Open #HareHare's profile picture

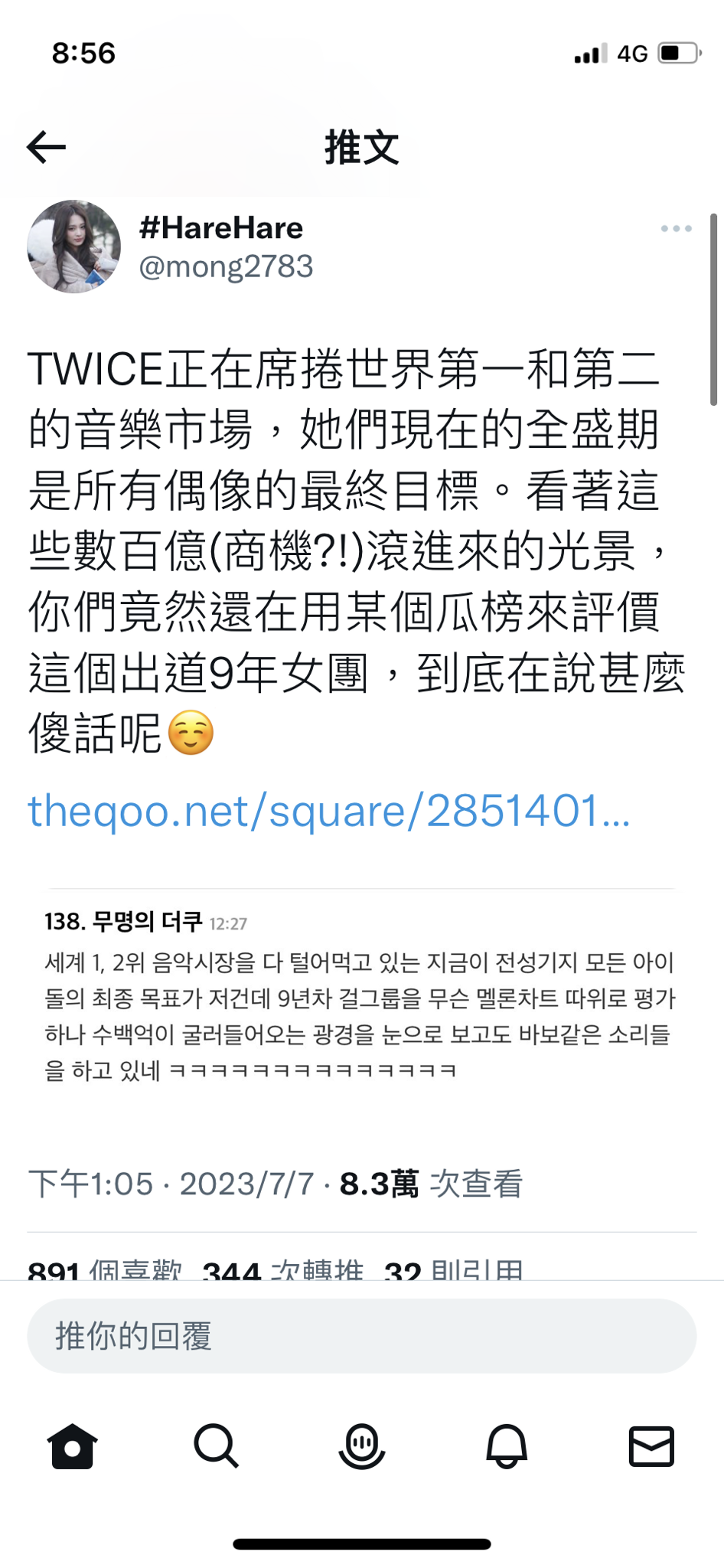[73, 247]
